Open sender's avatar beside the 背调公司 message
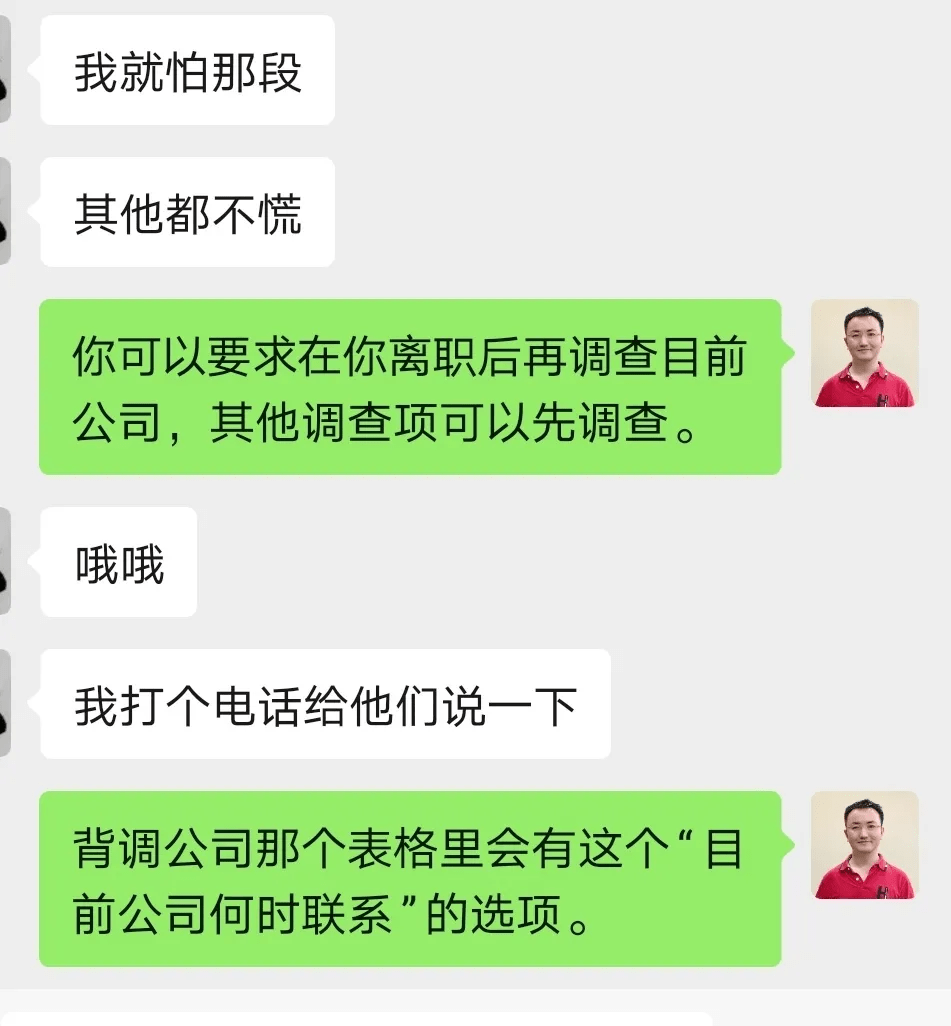 point(864,845)
